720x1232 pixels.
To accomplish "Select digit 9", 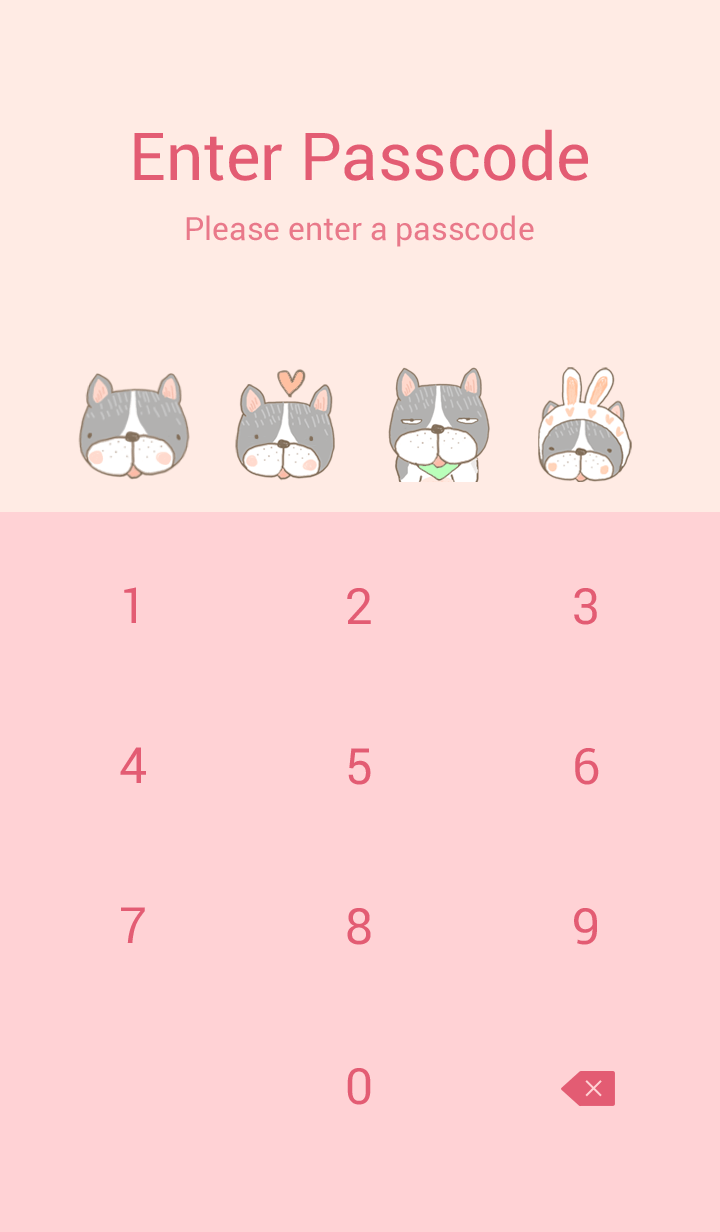I will tap(586, 927).
